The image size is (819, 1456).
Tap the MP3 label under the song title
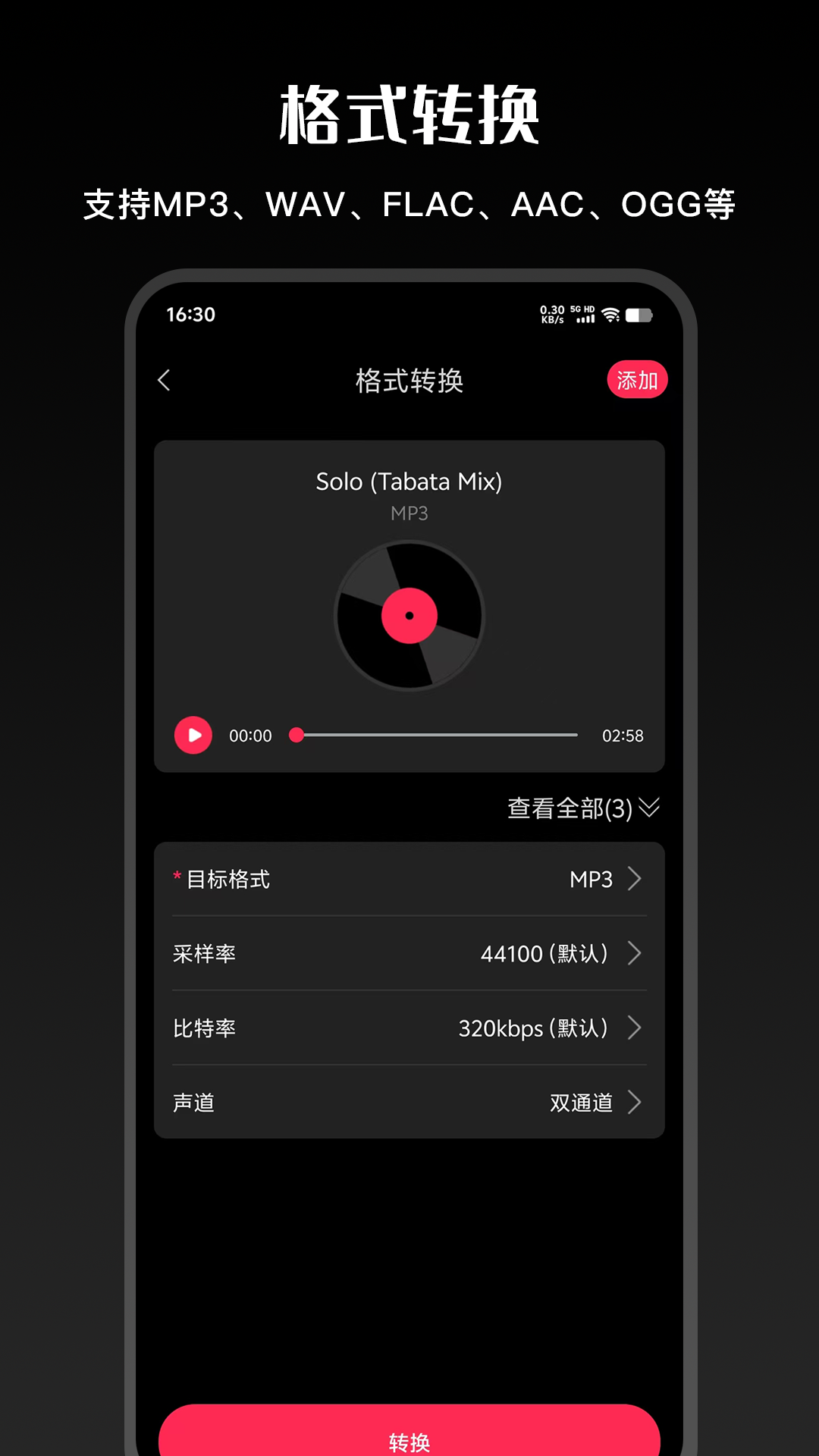point(409,513)
